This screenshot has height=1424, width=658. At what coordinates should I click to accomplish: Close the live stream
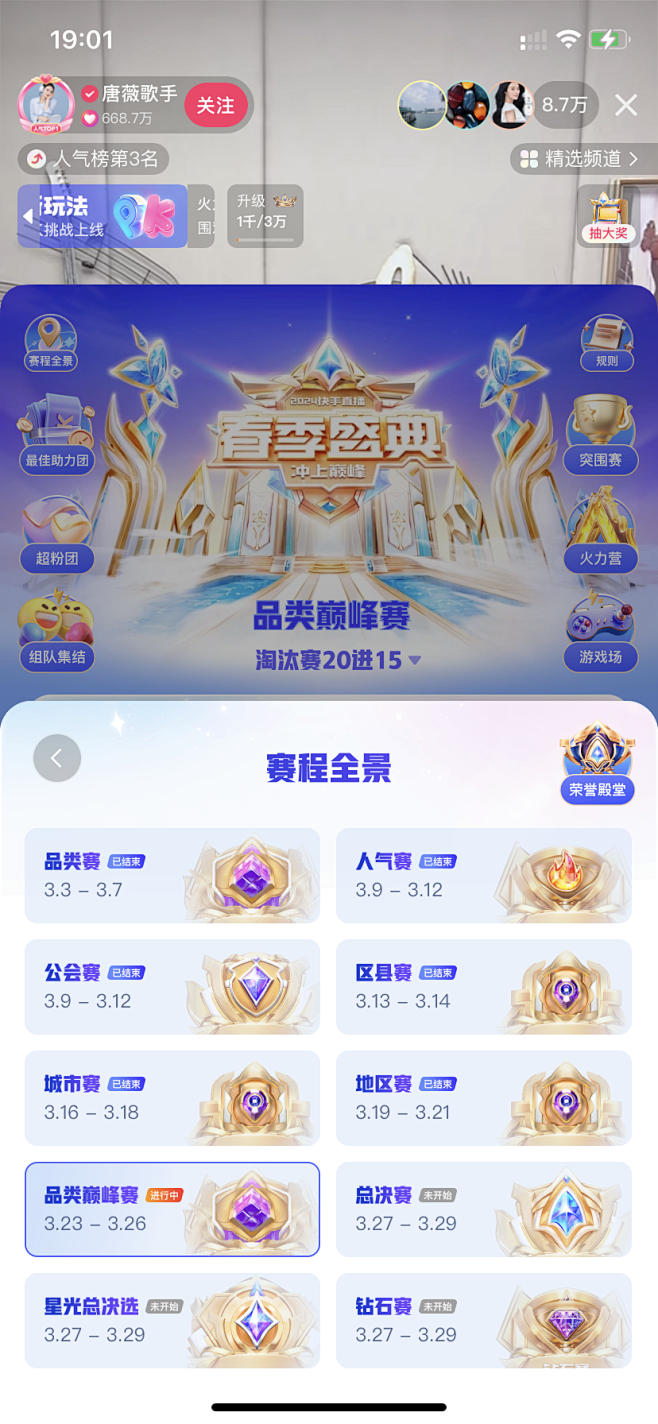tap(626, 105)
